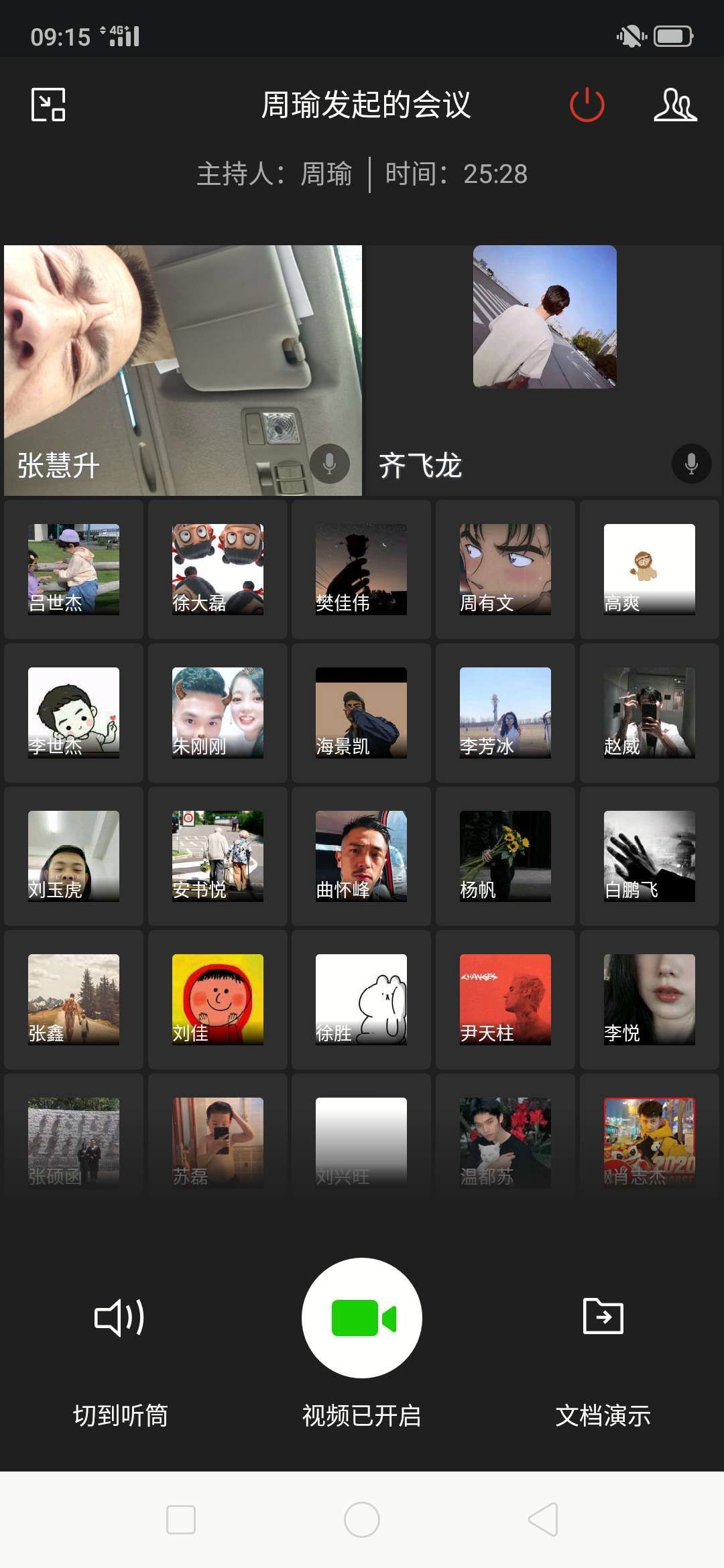
Task: Toggle 张慧升's microphone icon
Action: pos(330,464)
